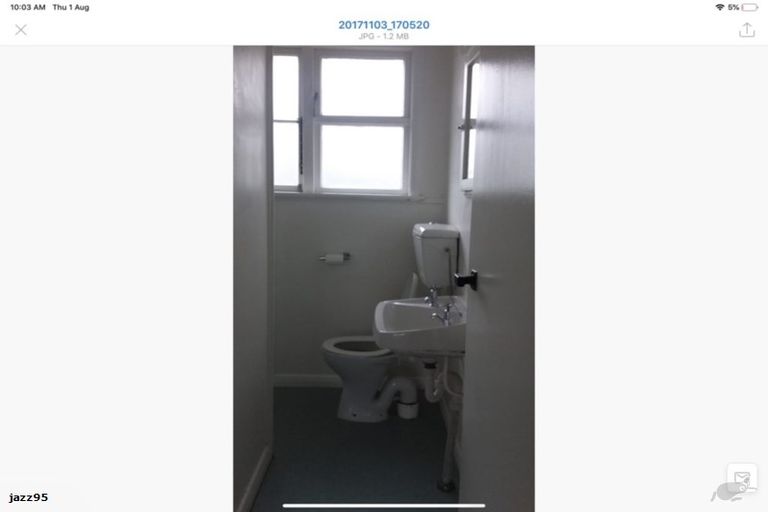The height and width of the screenshot is (512, 768).
Task: Tap the mail reply button
Action: 741,478
